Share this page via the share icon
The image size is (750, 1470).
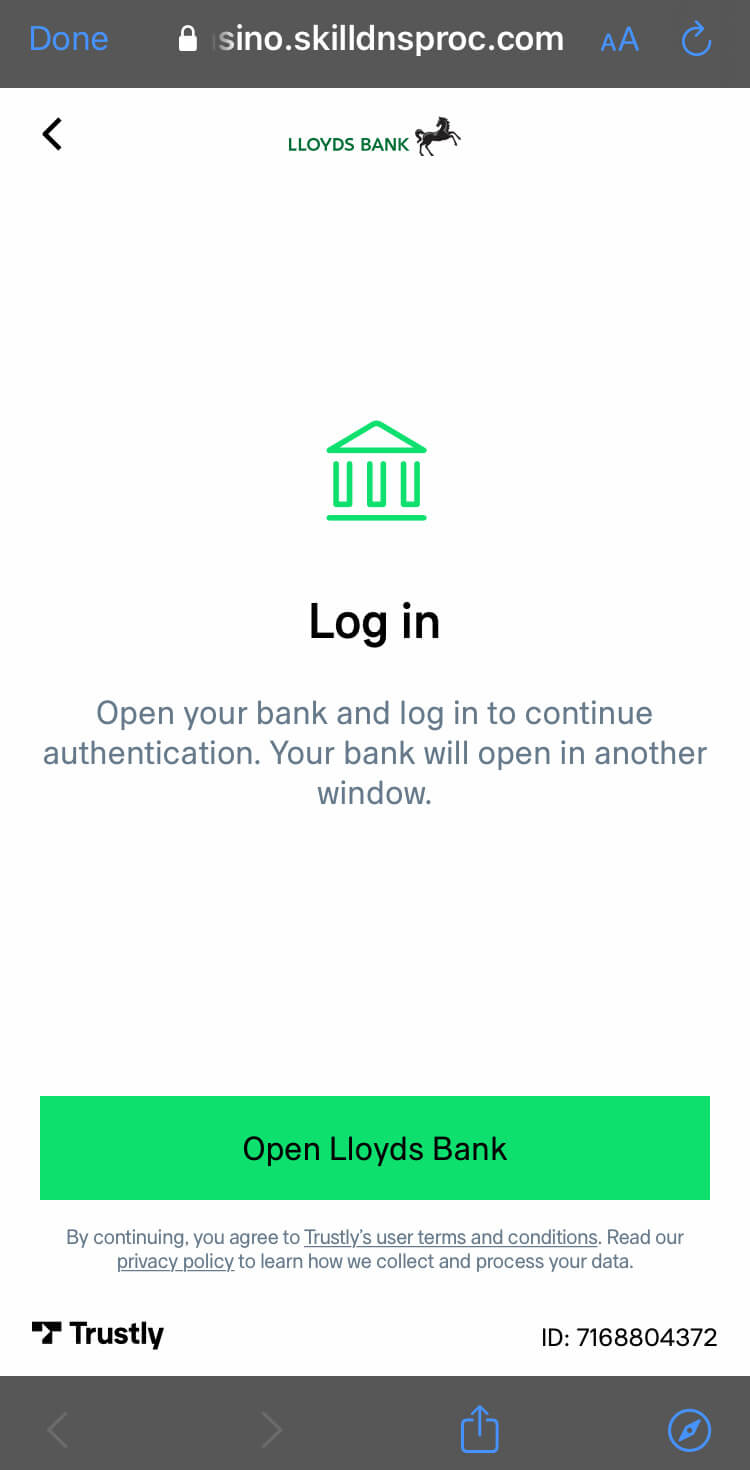479,1428
